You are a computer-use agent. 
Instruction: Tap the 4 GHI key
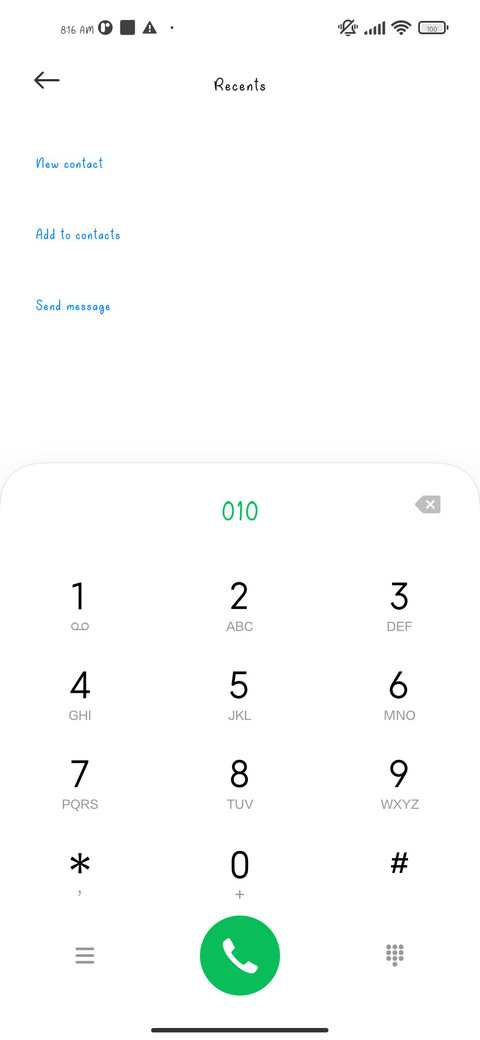coord(80,695)
